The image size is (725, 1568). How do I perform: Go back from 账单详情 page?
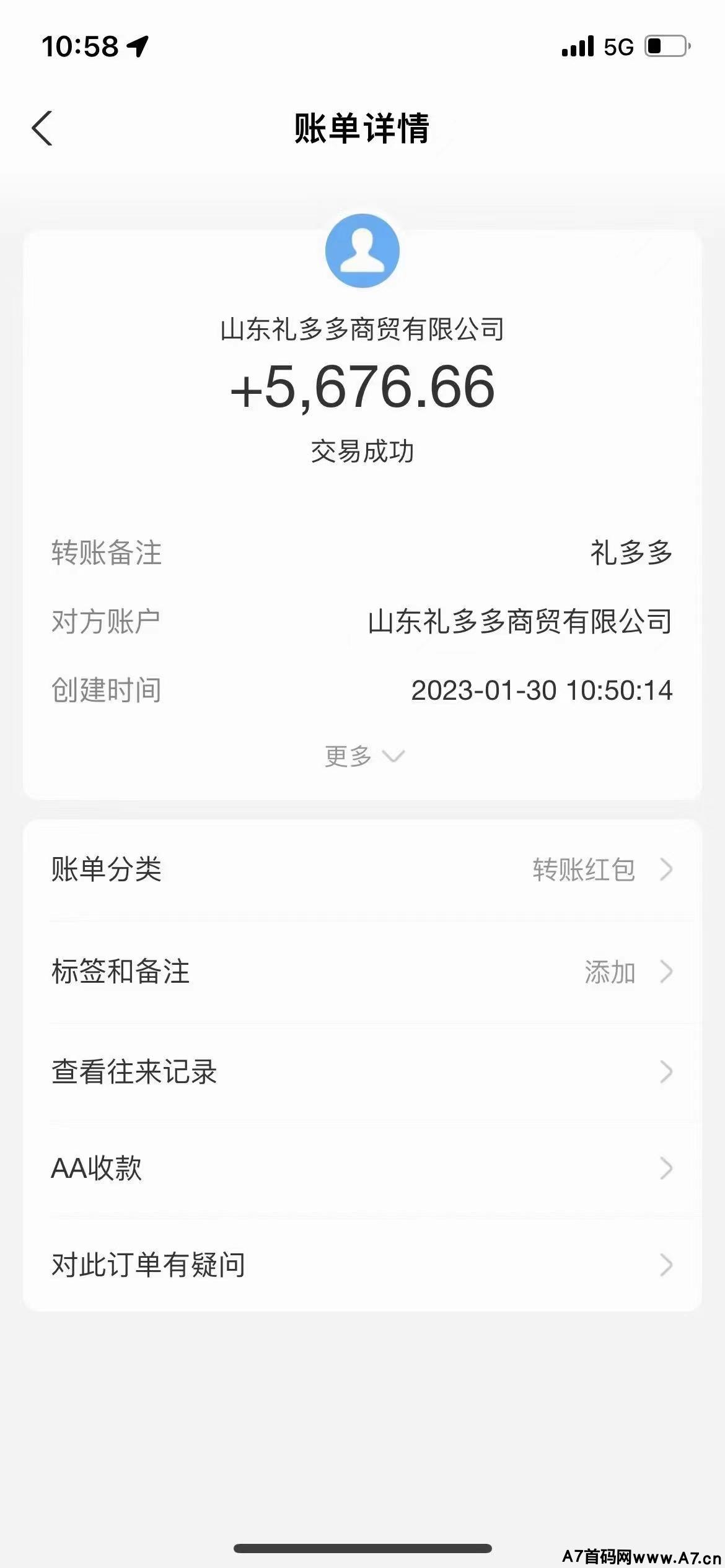coord(42,128)
